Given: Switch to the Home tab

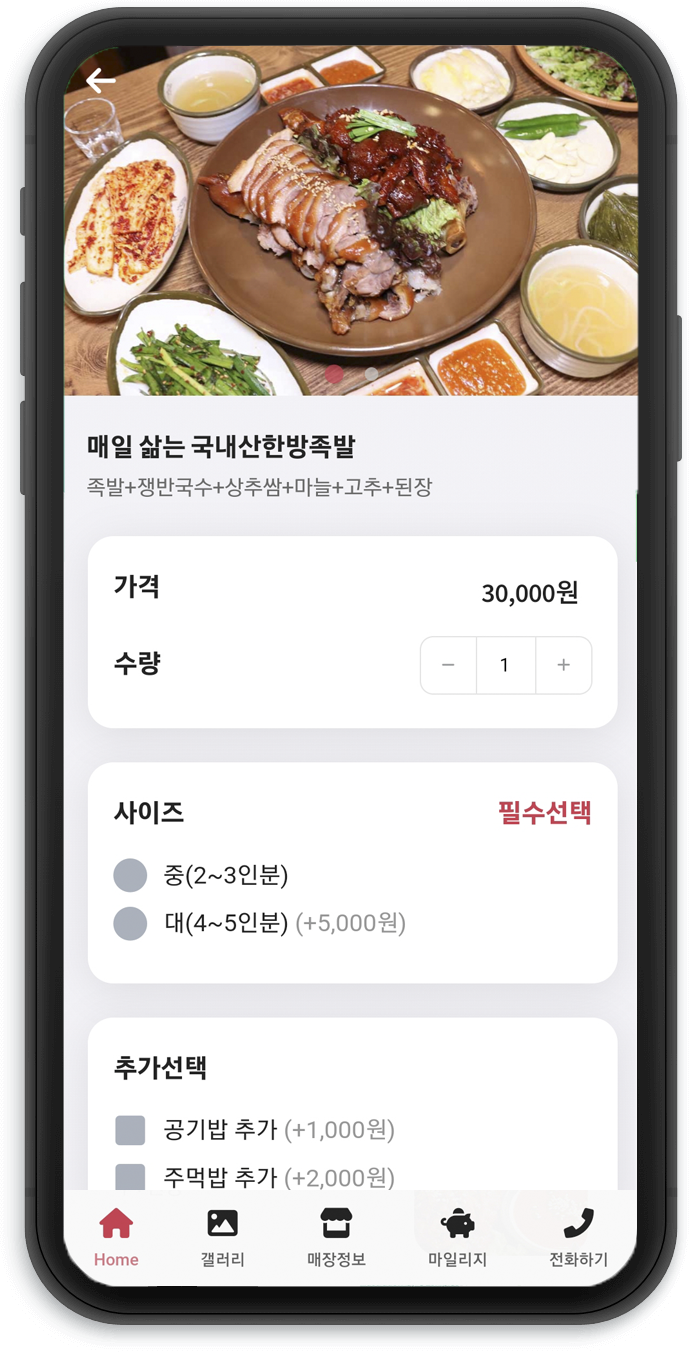Looking at the screenshot, I should pos(116,1237).
